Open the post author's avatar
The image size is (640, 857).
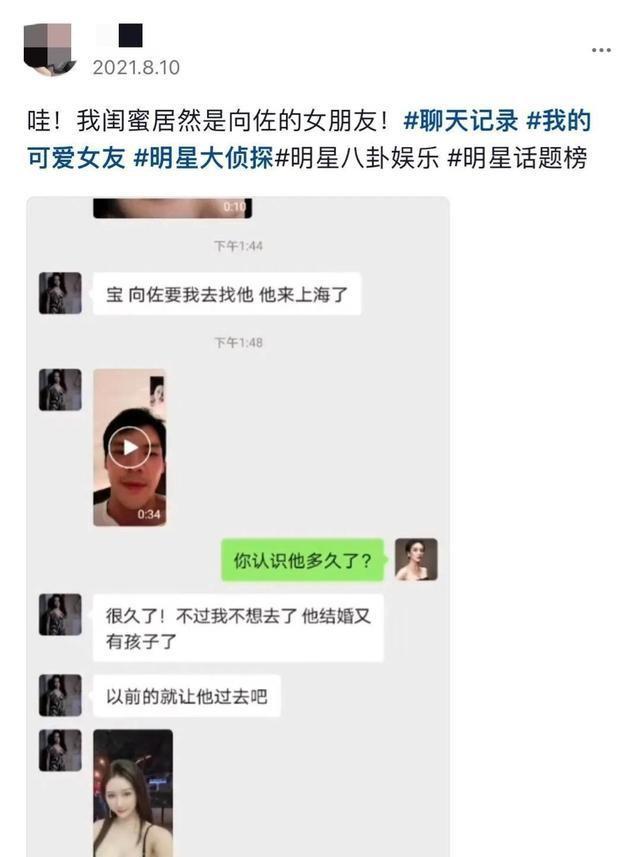click(x=48, y=49)
